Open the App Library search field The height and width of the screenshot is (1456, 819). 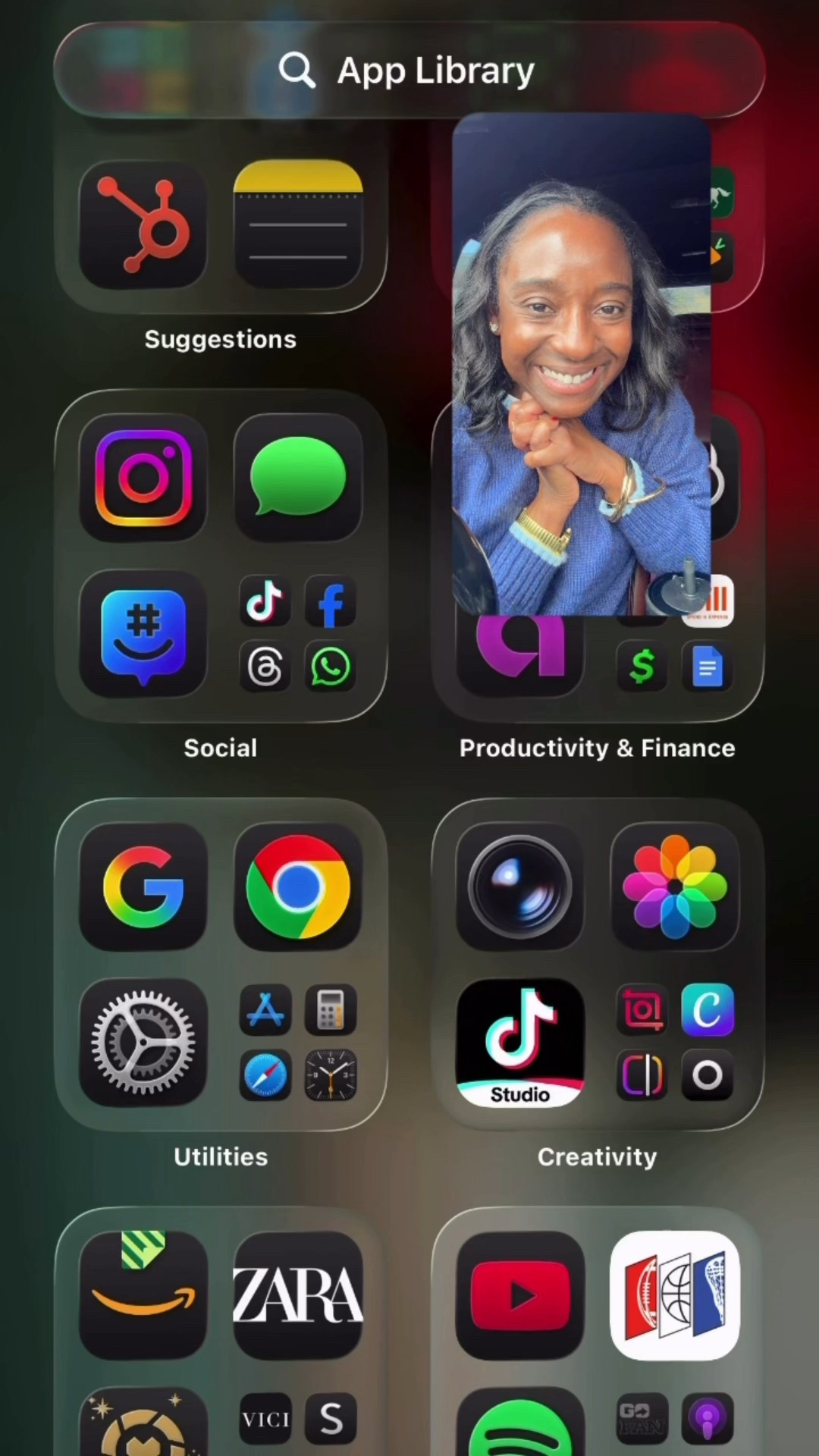point(409,71)
